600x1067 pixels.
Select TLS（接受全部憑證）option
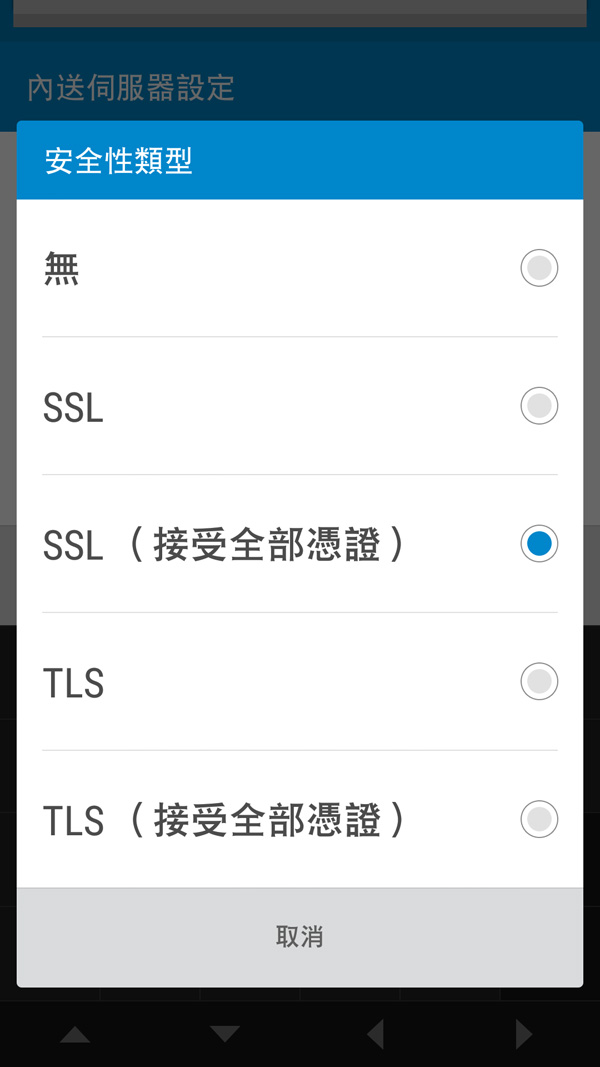pyautogui.click(x=300, y=820)
